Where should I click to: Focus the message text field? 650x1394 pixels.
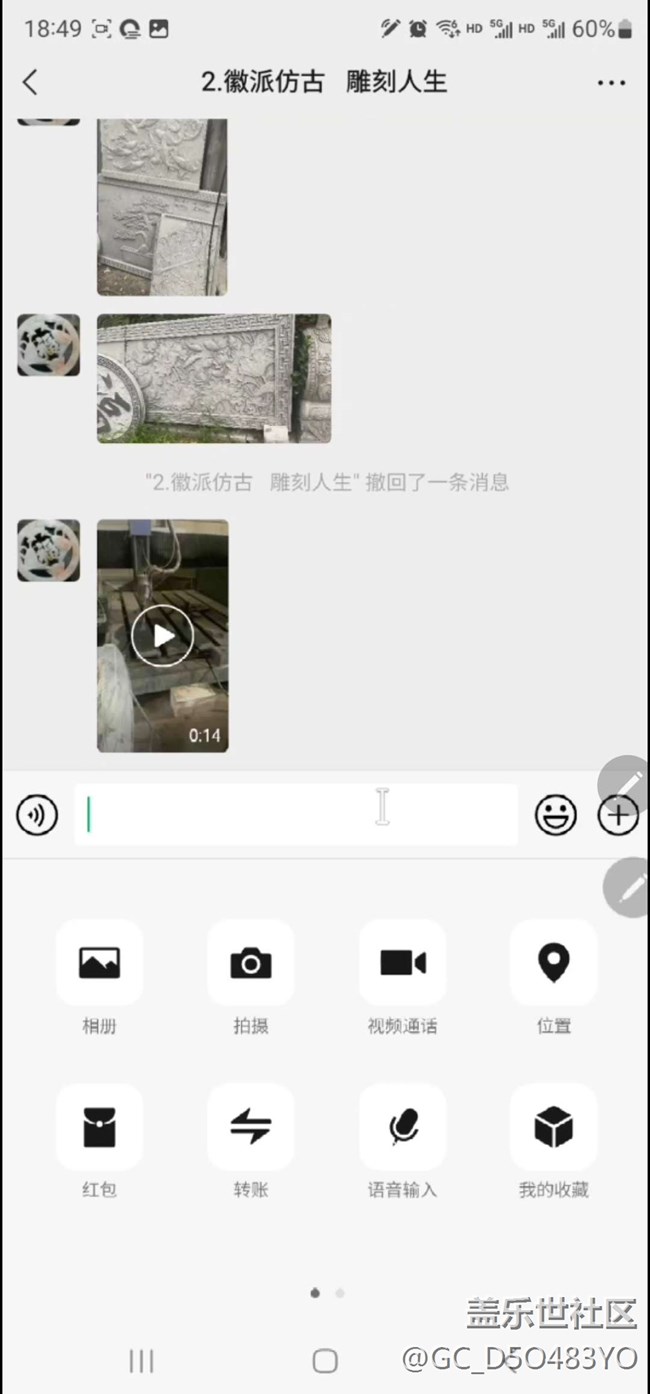click(x=295, y=815)
